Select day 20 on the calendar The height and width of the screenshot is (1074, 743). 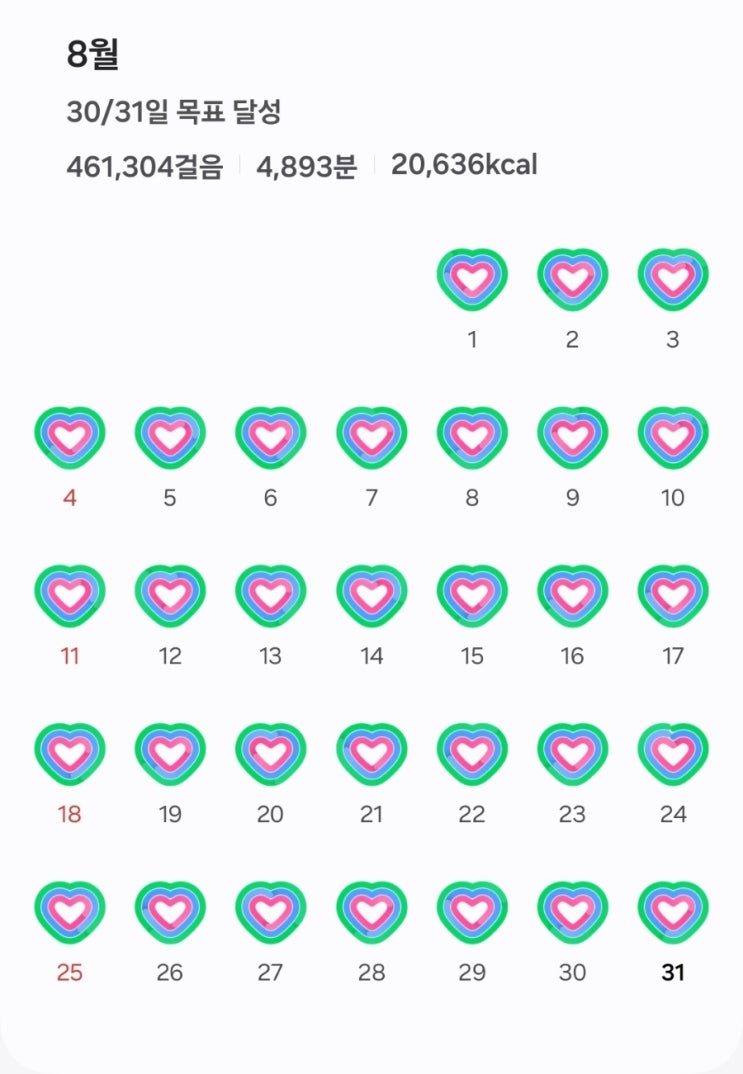coord(271,754)
